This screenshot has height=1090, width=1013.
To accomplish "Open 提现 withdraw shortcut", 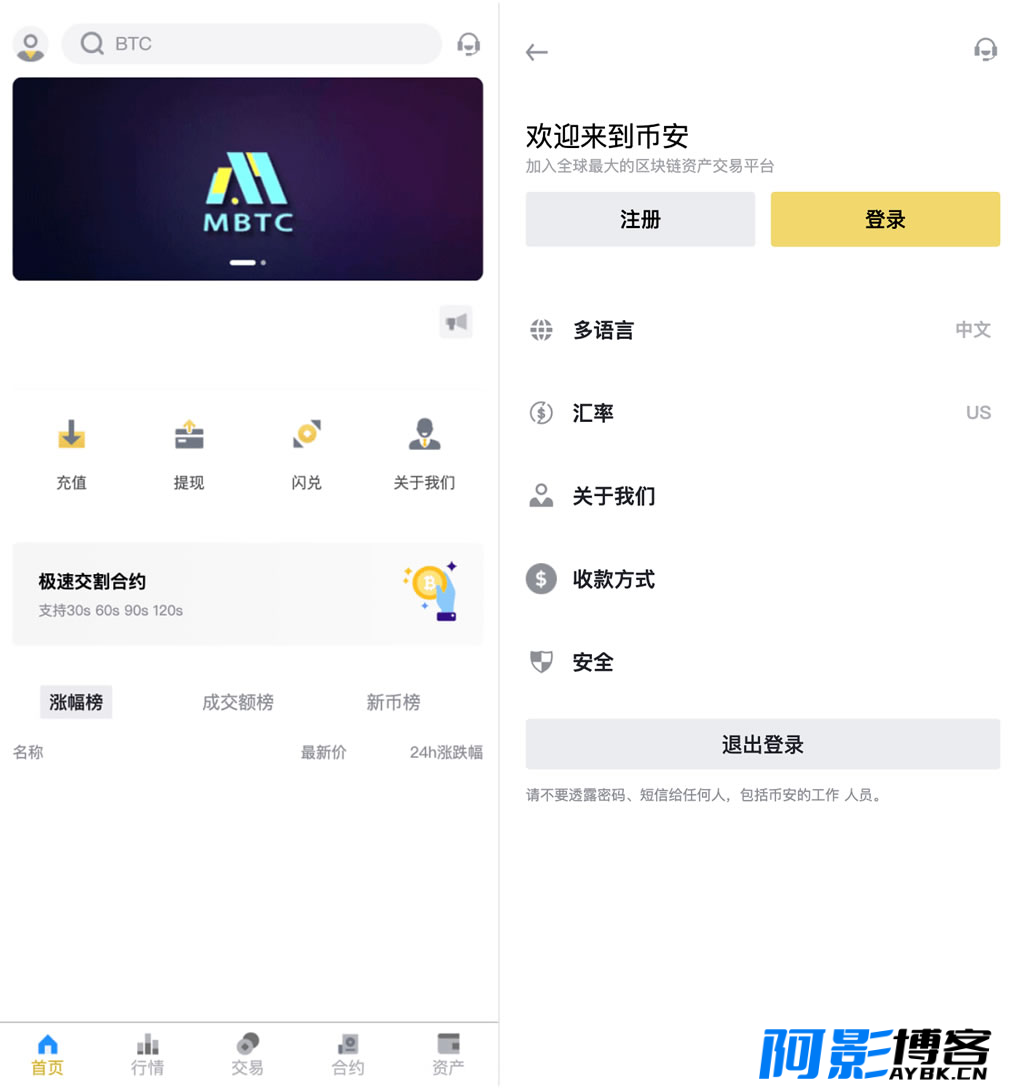I will 189,451.
